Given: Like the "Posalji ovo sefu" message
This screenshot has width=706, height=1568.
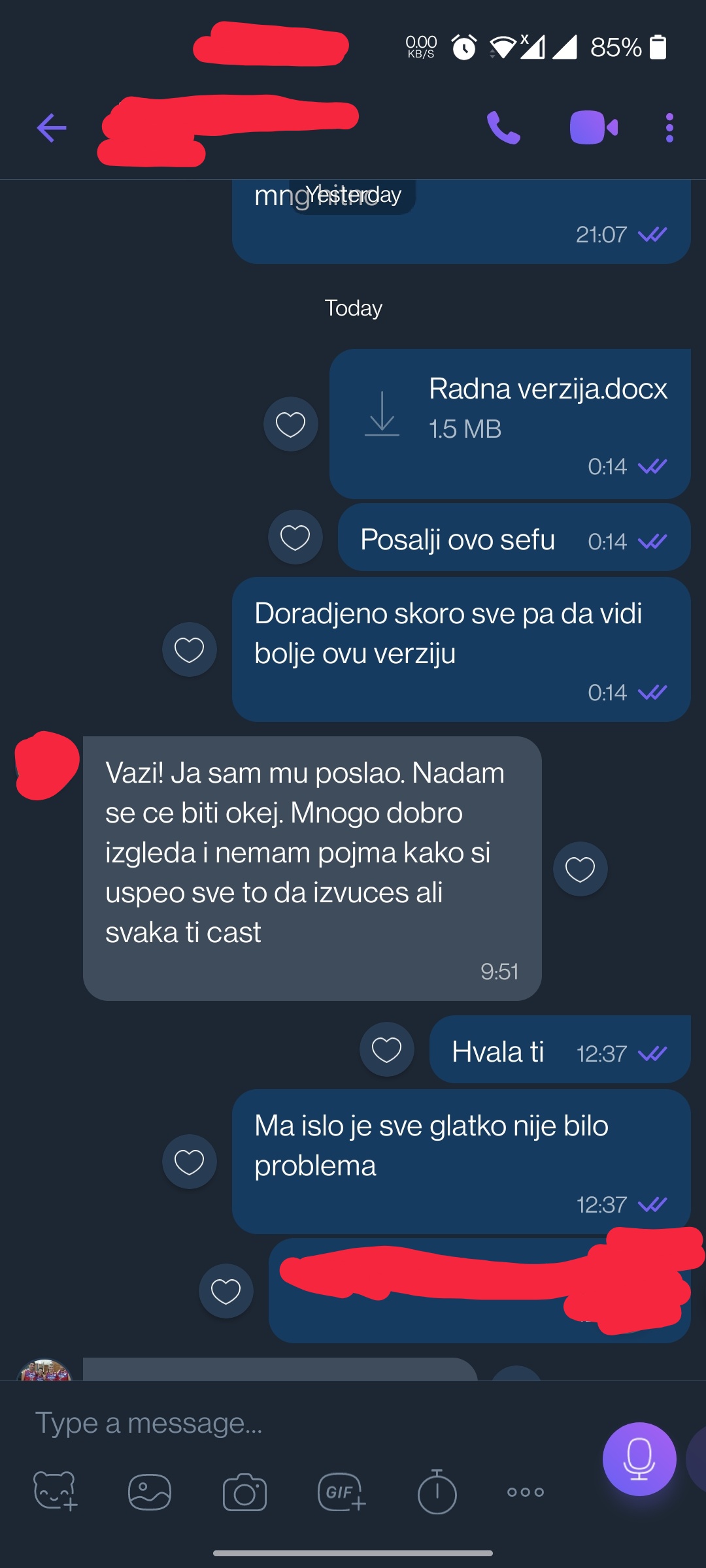Looking at the screenshot, I should [295, 538].
